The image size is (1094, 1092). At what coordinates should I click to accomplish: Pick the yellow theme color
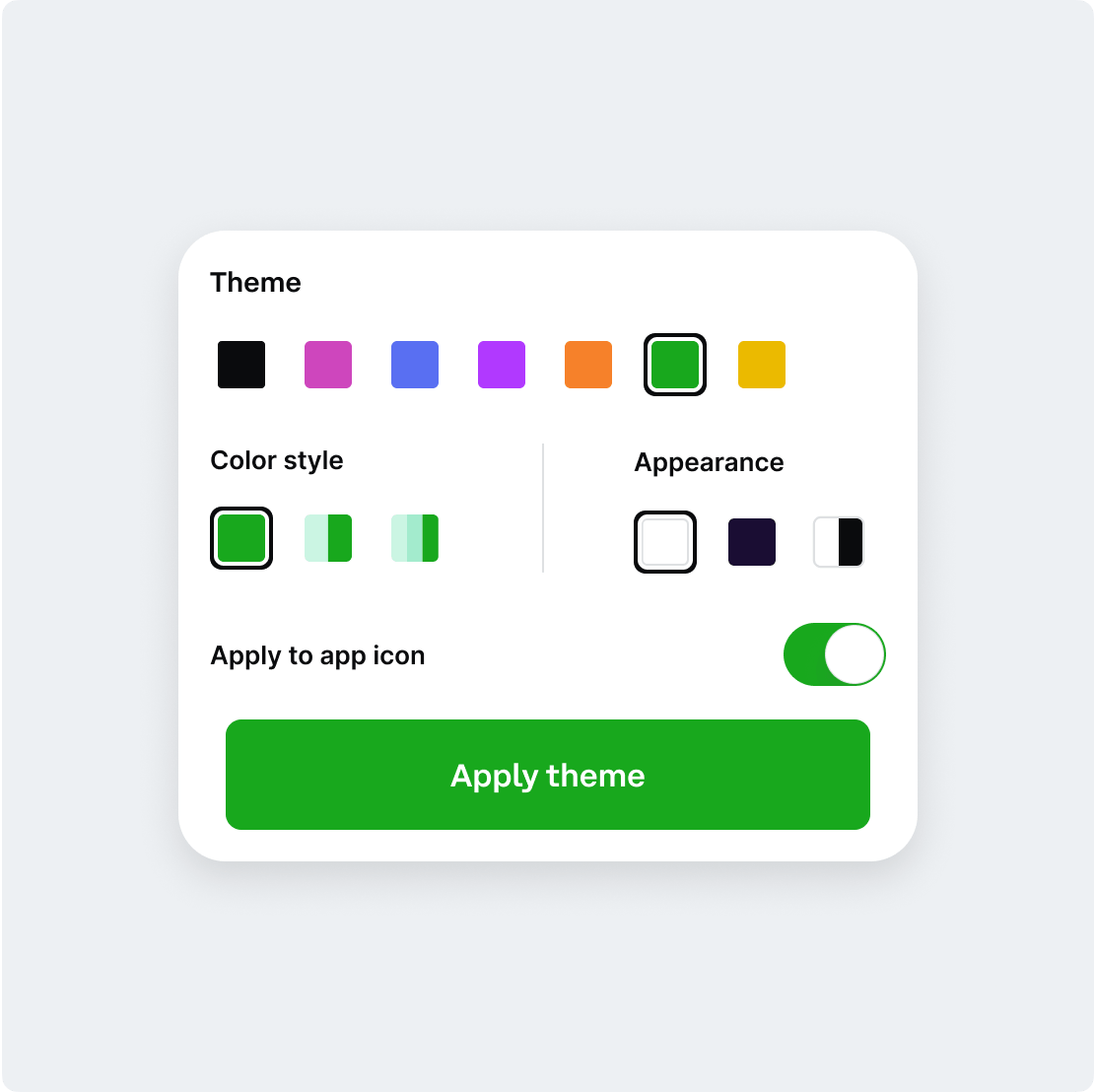pos(762,365)
